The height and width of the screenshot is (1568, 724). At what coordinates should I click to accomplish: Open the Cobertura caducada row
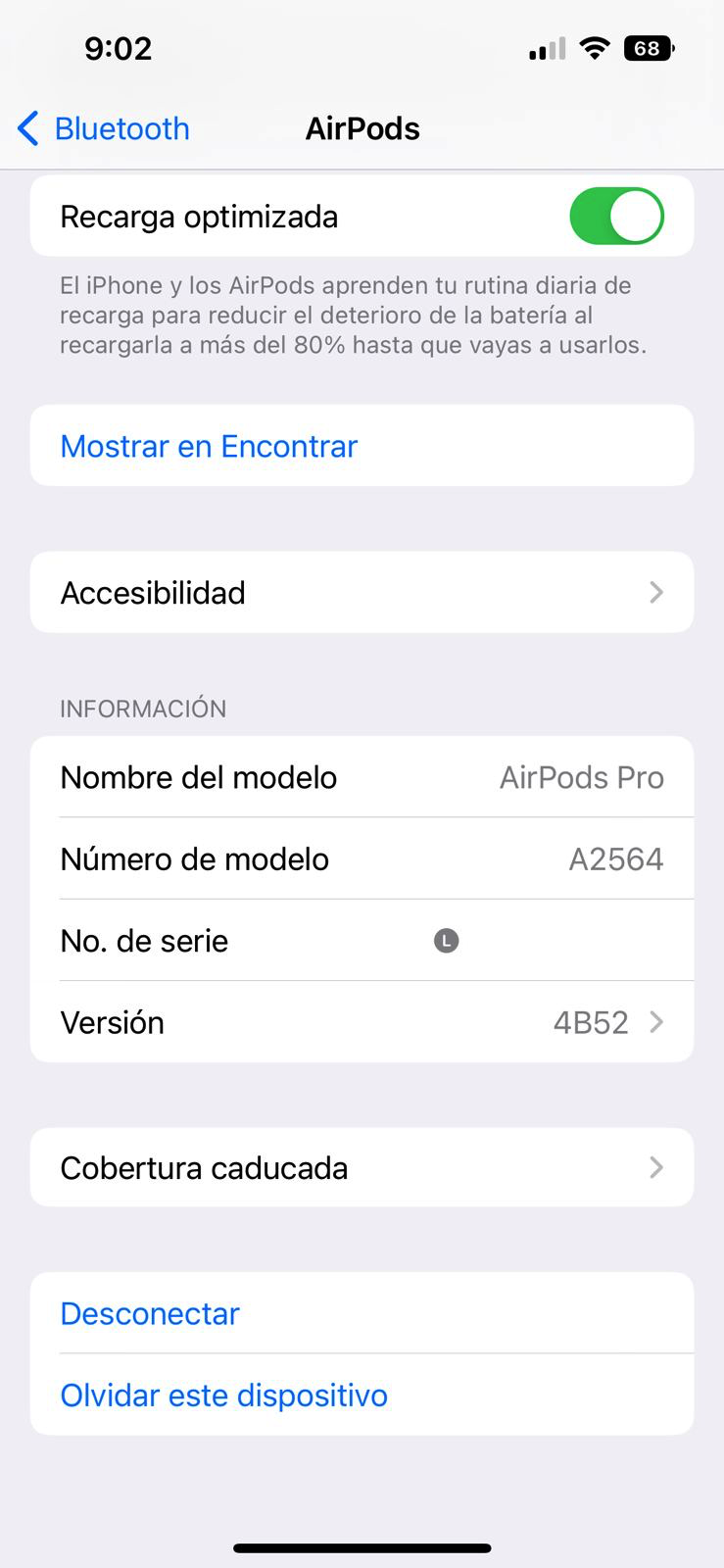(362, 1168)
